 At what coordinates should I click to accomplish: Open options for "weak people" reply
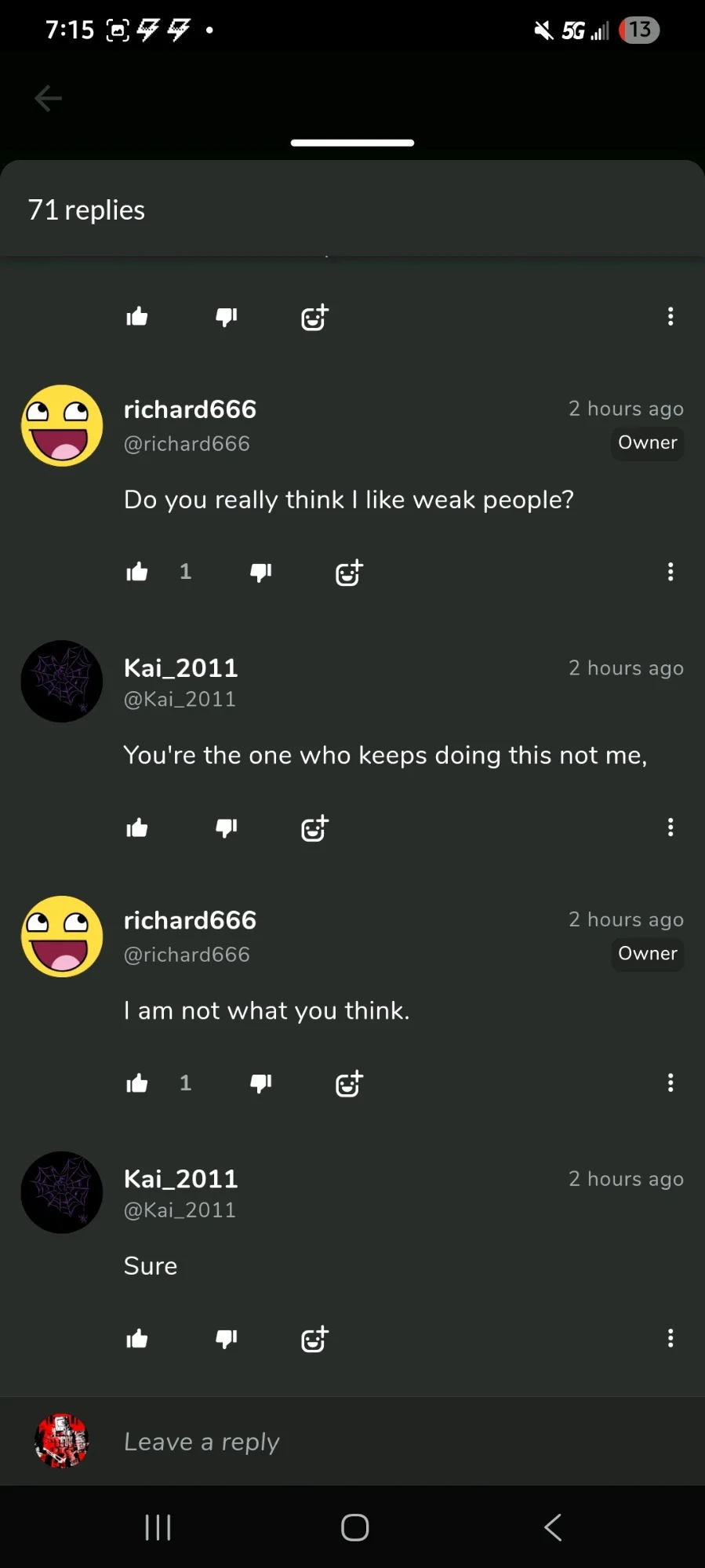(x=670, y=572)
